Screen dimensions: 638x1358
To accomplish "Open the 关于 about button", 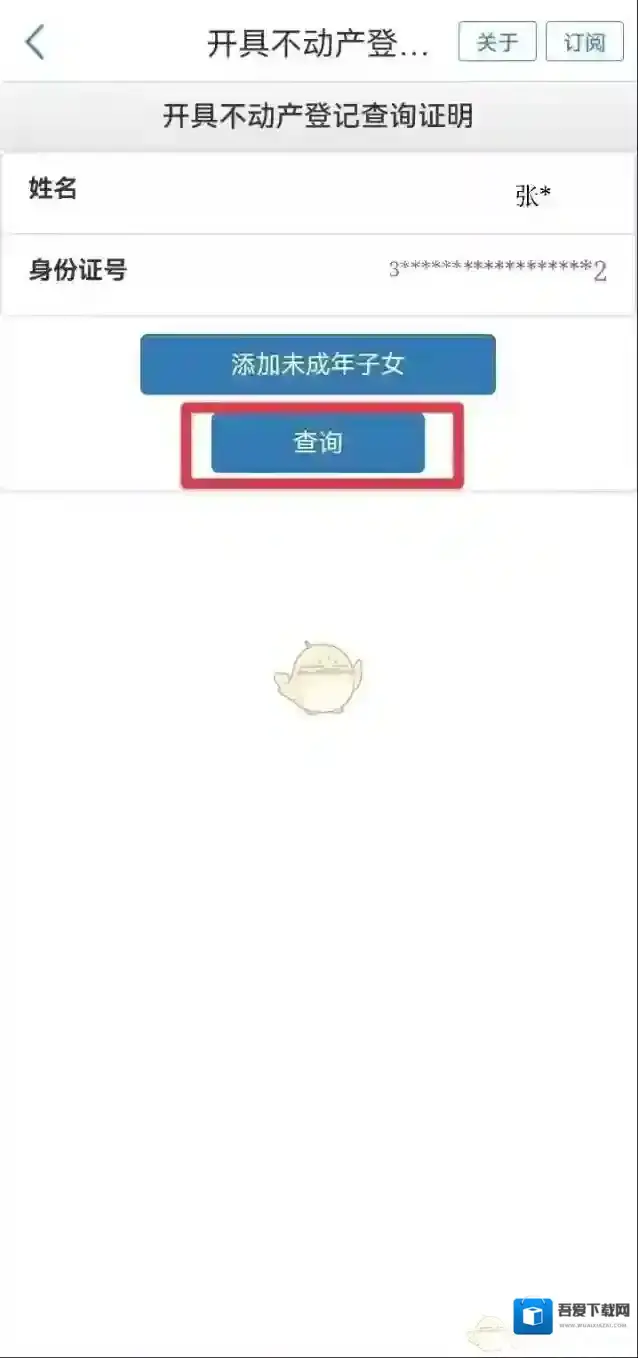I will click(497, 42).
